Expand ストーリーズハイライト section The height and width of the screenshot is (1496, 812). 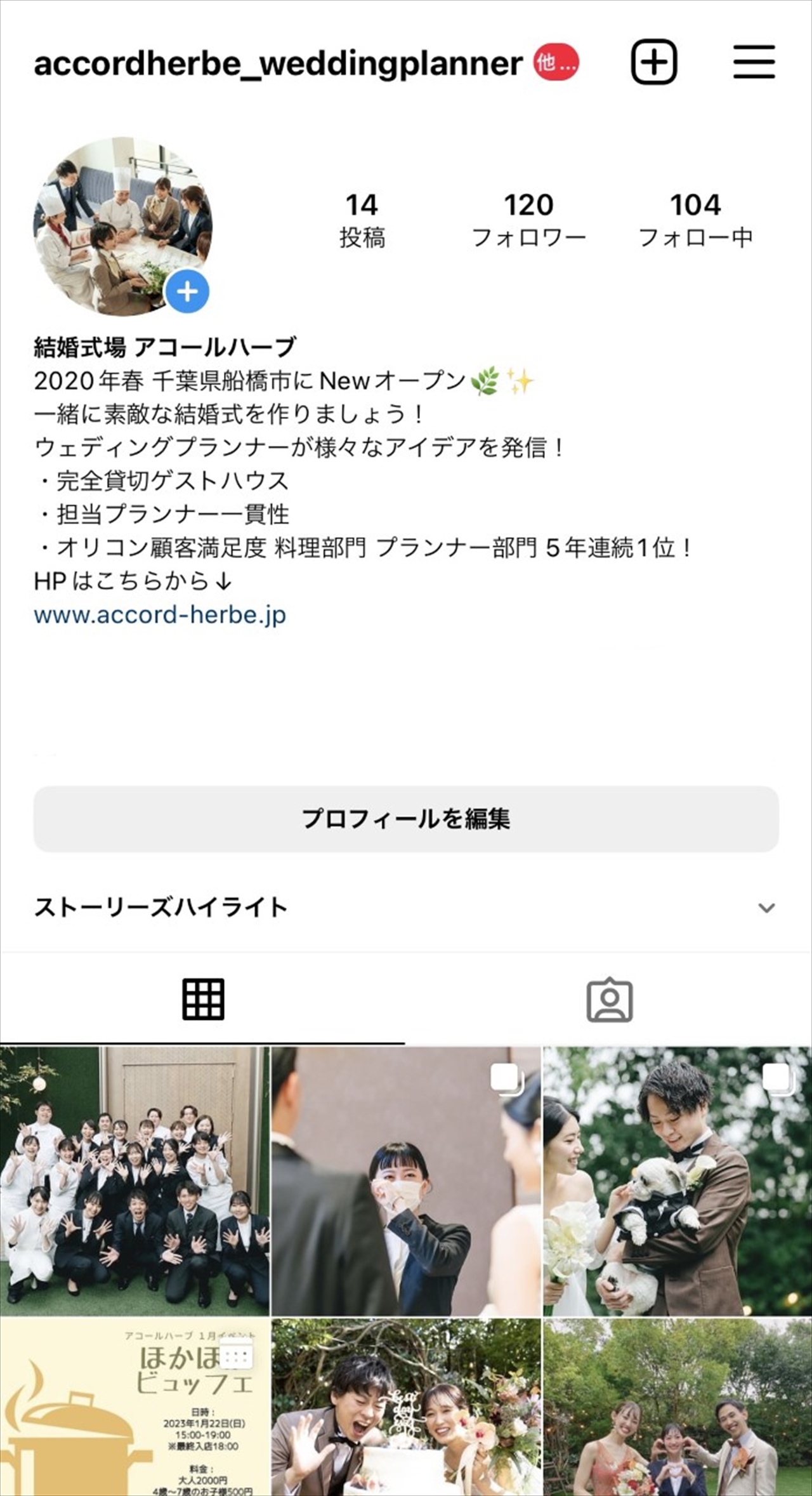click(406, 908)
